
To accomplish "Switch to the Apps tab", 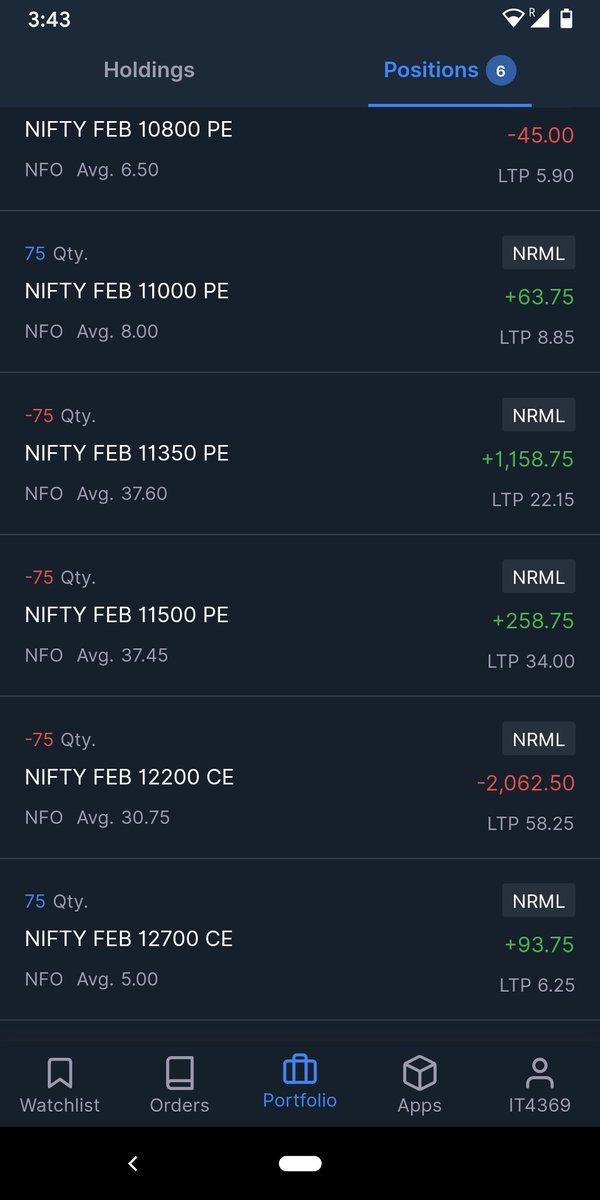I will pos(420,1085).
